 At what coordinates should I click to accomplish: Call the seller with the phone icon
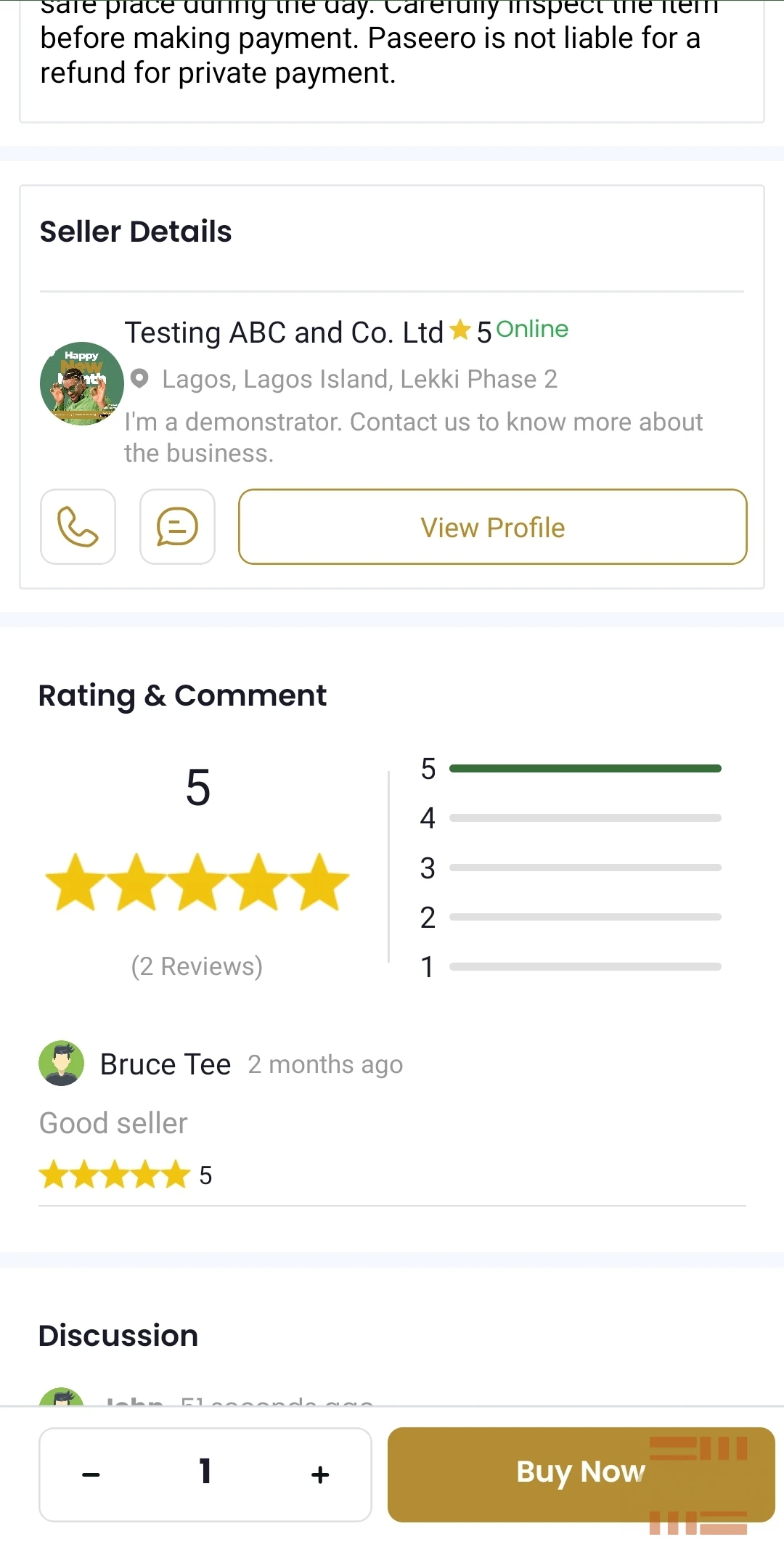(x=78, y=526)
